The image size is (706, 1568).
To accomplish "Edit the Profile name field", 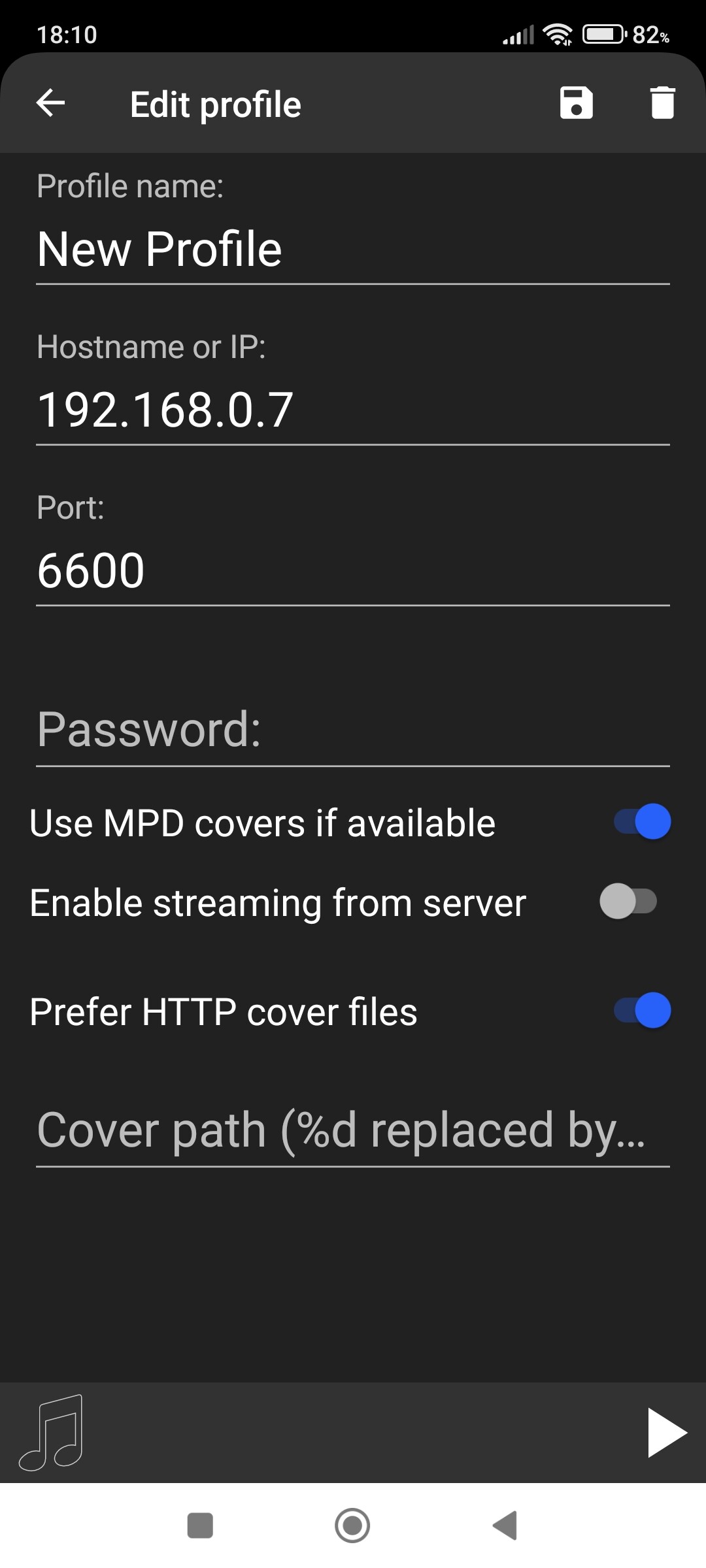I will point(353,250).
